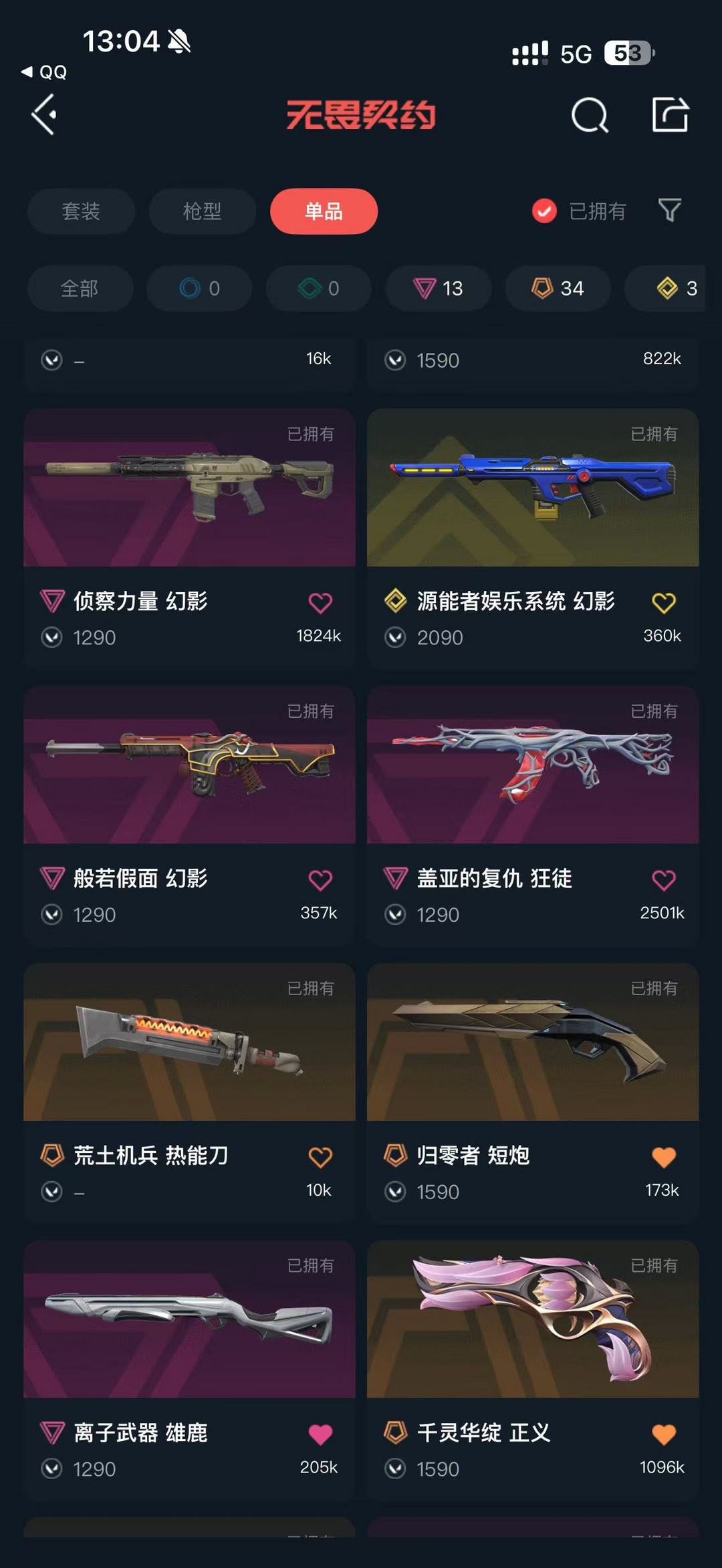Return to QQ via status bar link

[44, 72]
